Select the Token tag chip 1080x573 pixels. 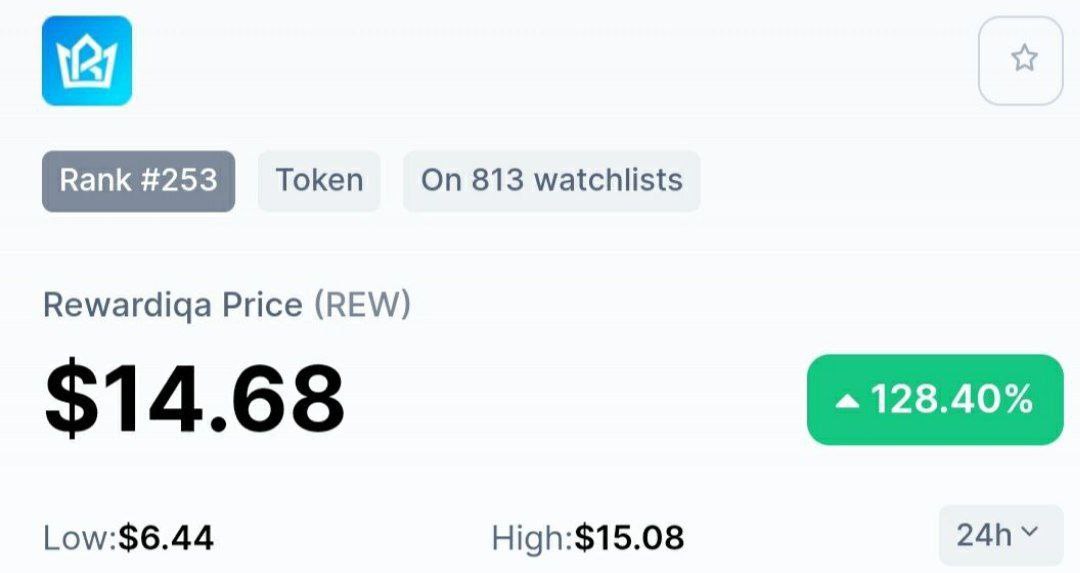[x=319, y=181]
